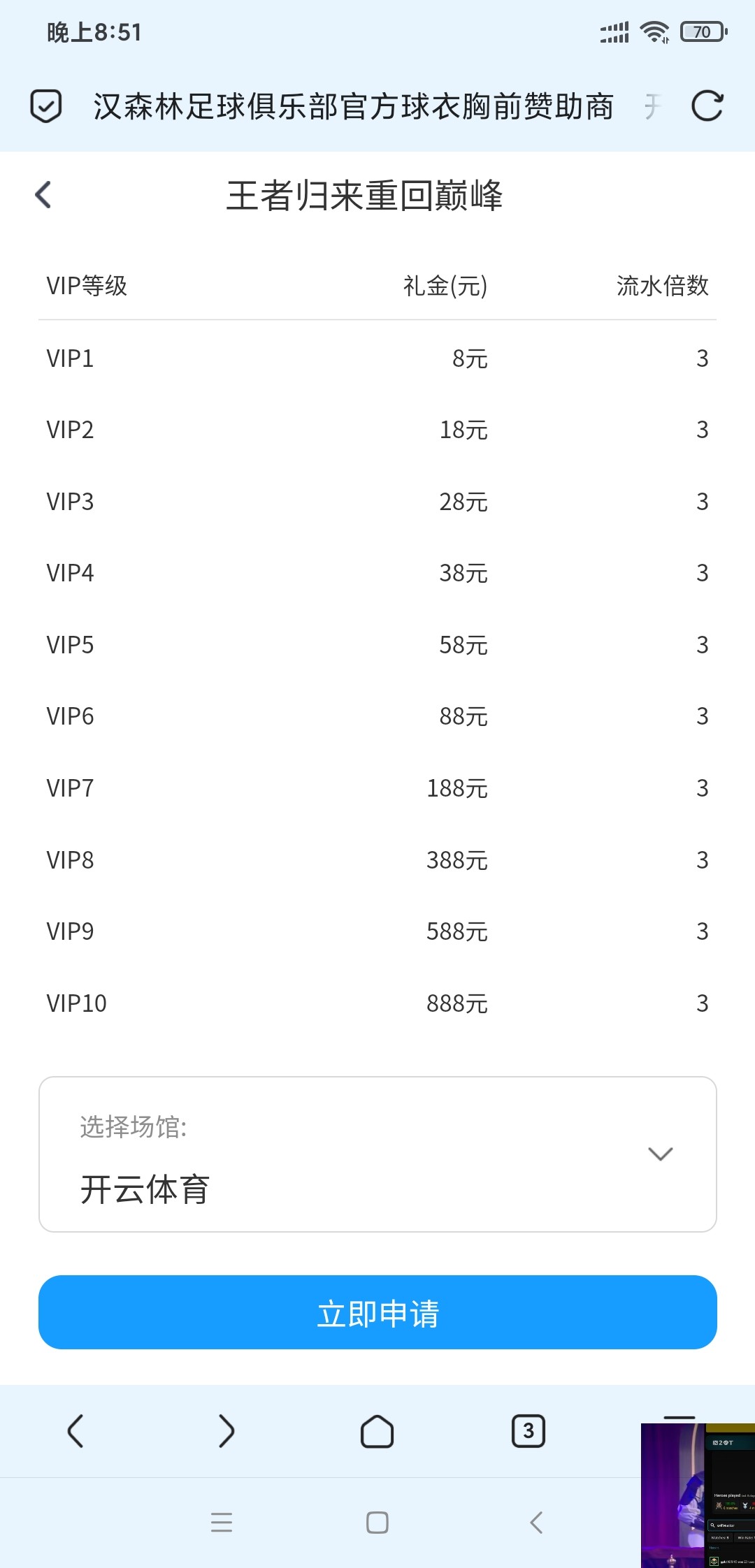Tap the 礼金(元) column header
Screen dimensions: 755x1568
click(x=443, y=285)
